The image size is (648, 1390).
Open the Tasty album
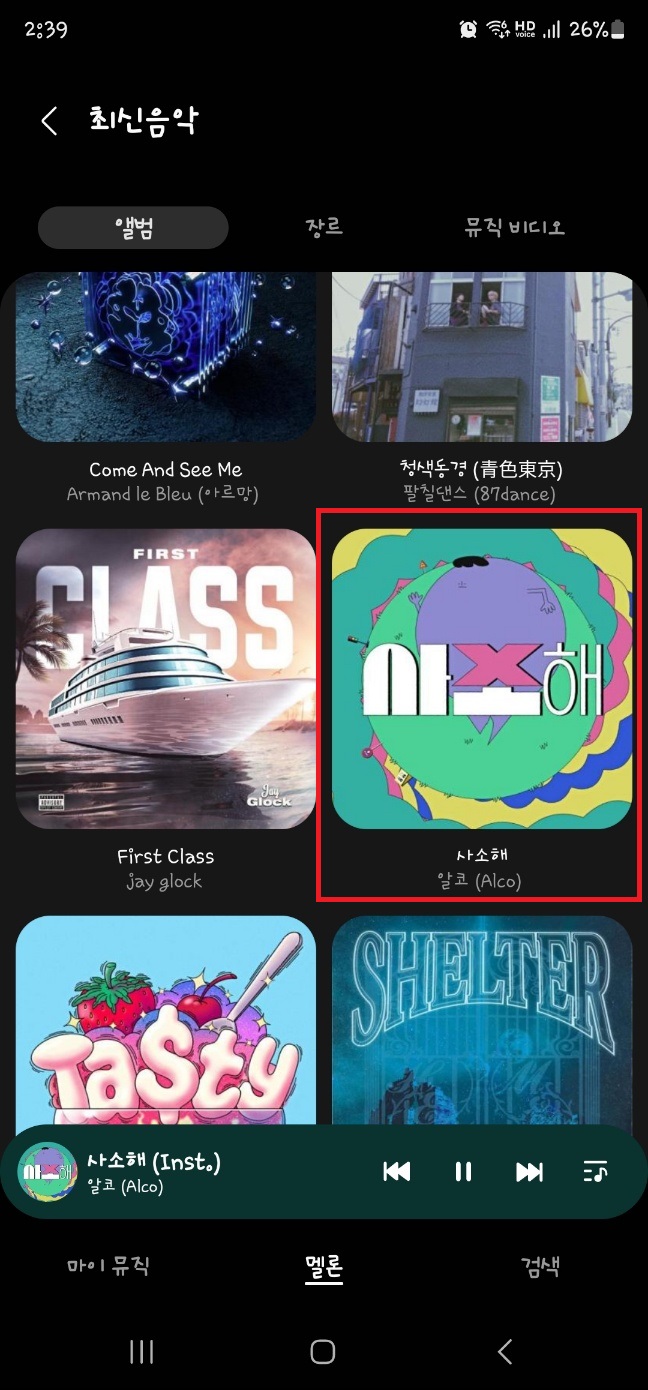tap(165, 1020)
